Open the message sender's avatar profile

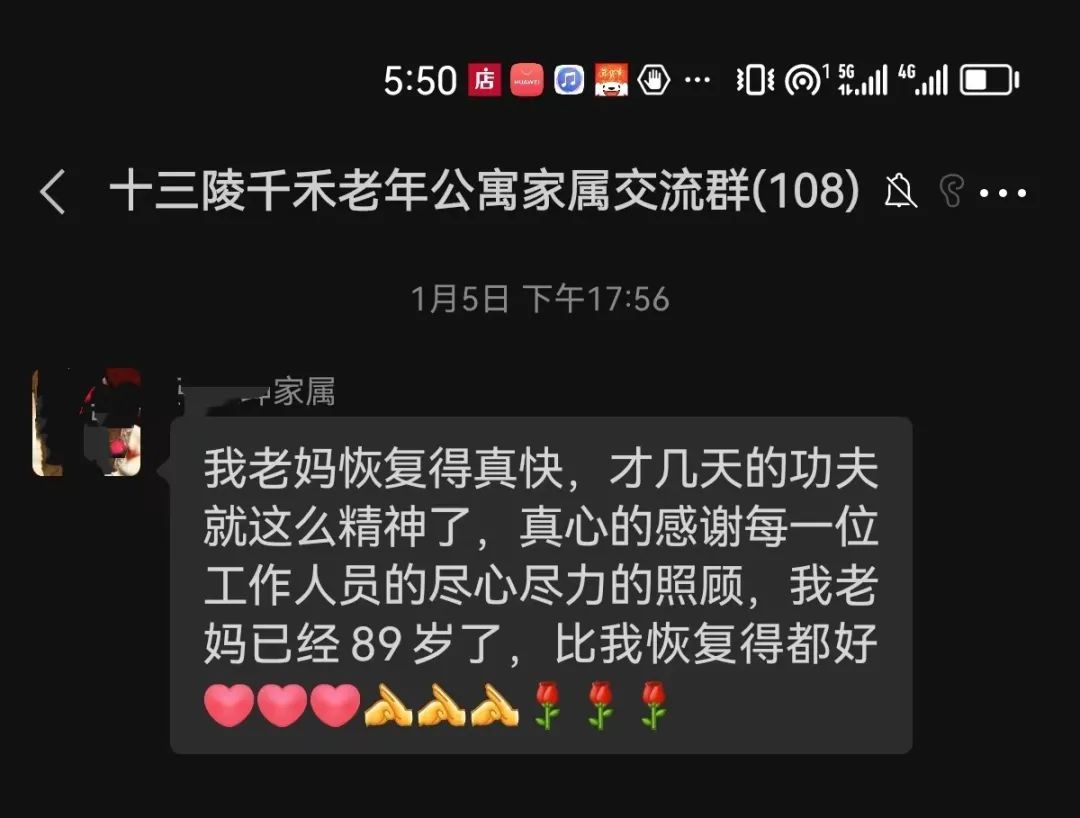86,422
